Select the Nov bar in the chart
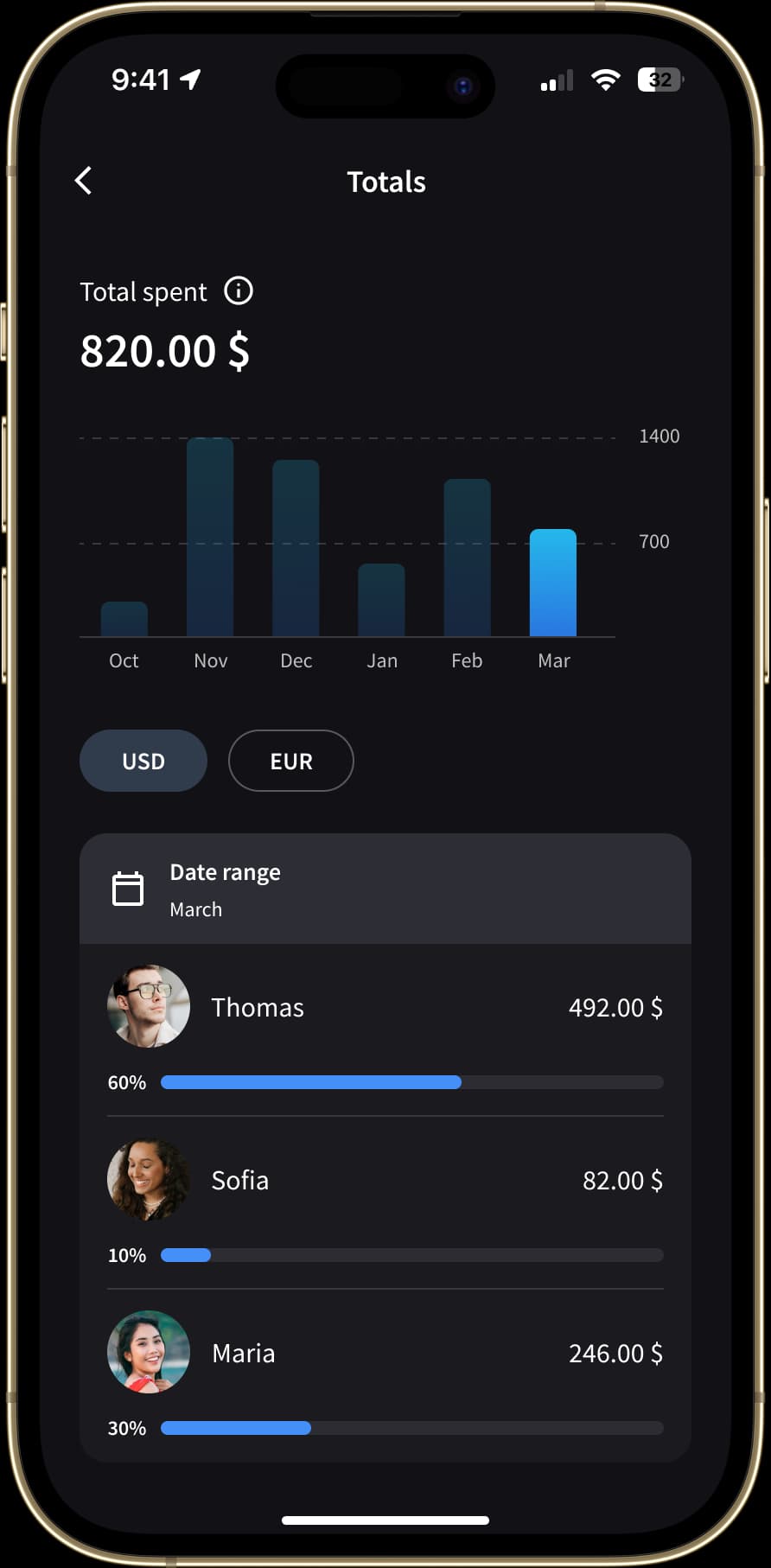The image size is (771, 1568). click(210, 538)
